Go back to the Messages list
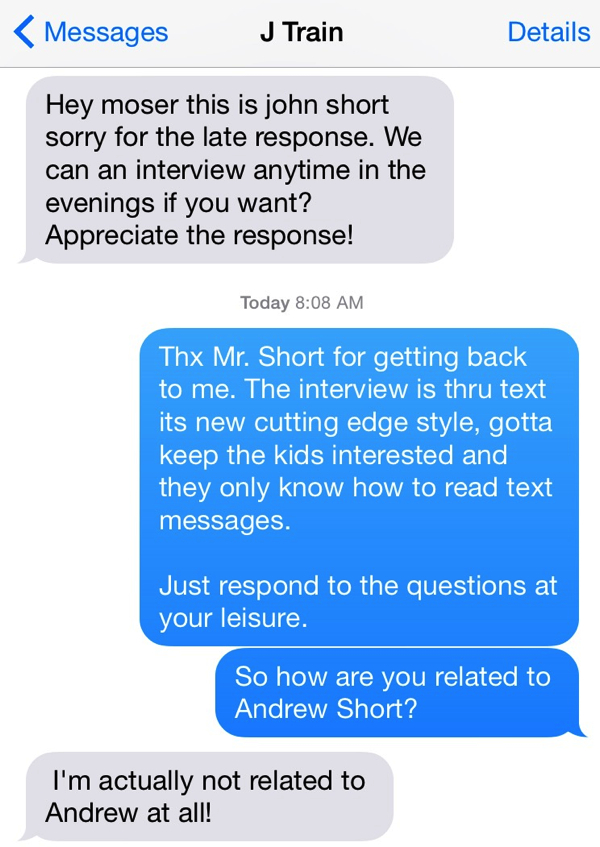The width and height of the screenshot is (600, 847). (90, 32)
